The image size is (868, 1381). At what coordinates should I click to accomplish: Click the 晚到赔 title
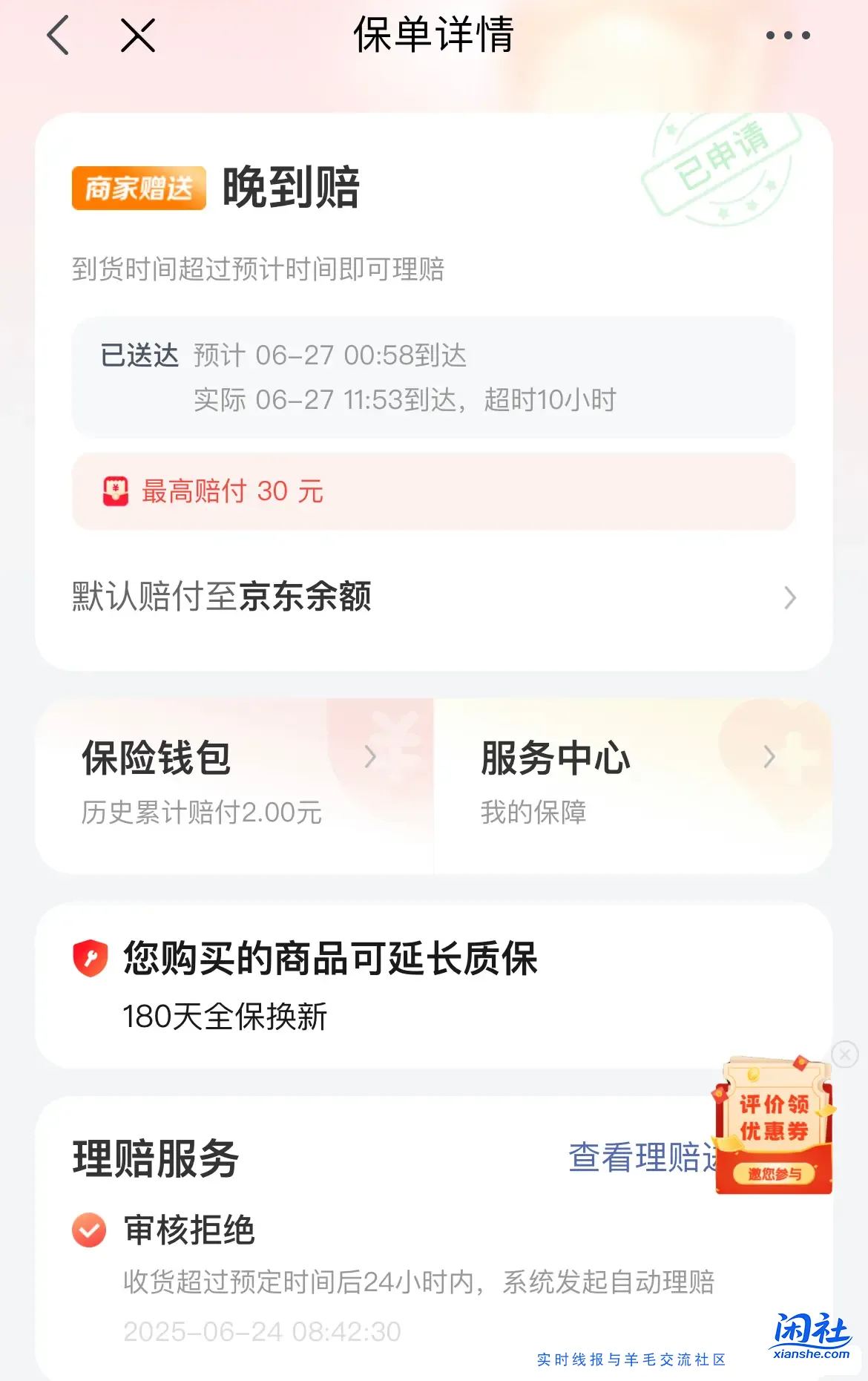pyautogui.click(x=291, y=188)
